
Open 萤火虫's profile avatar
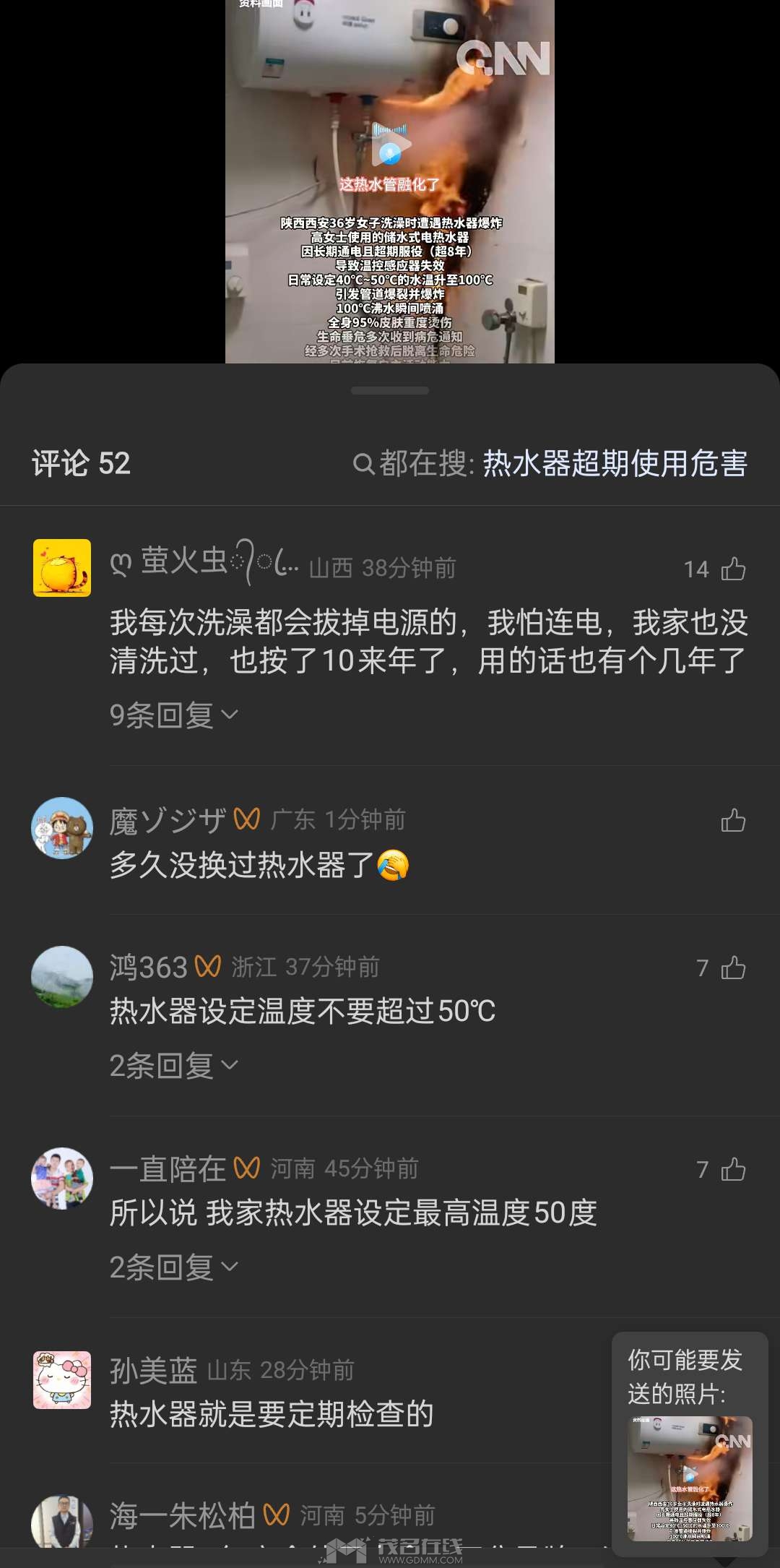coord(62,568)
